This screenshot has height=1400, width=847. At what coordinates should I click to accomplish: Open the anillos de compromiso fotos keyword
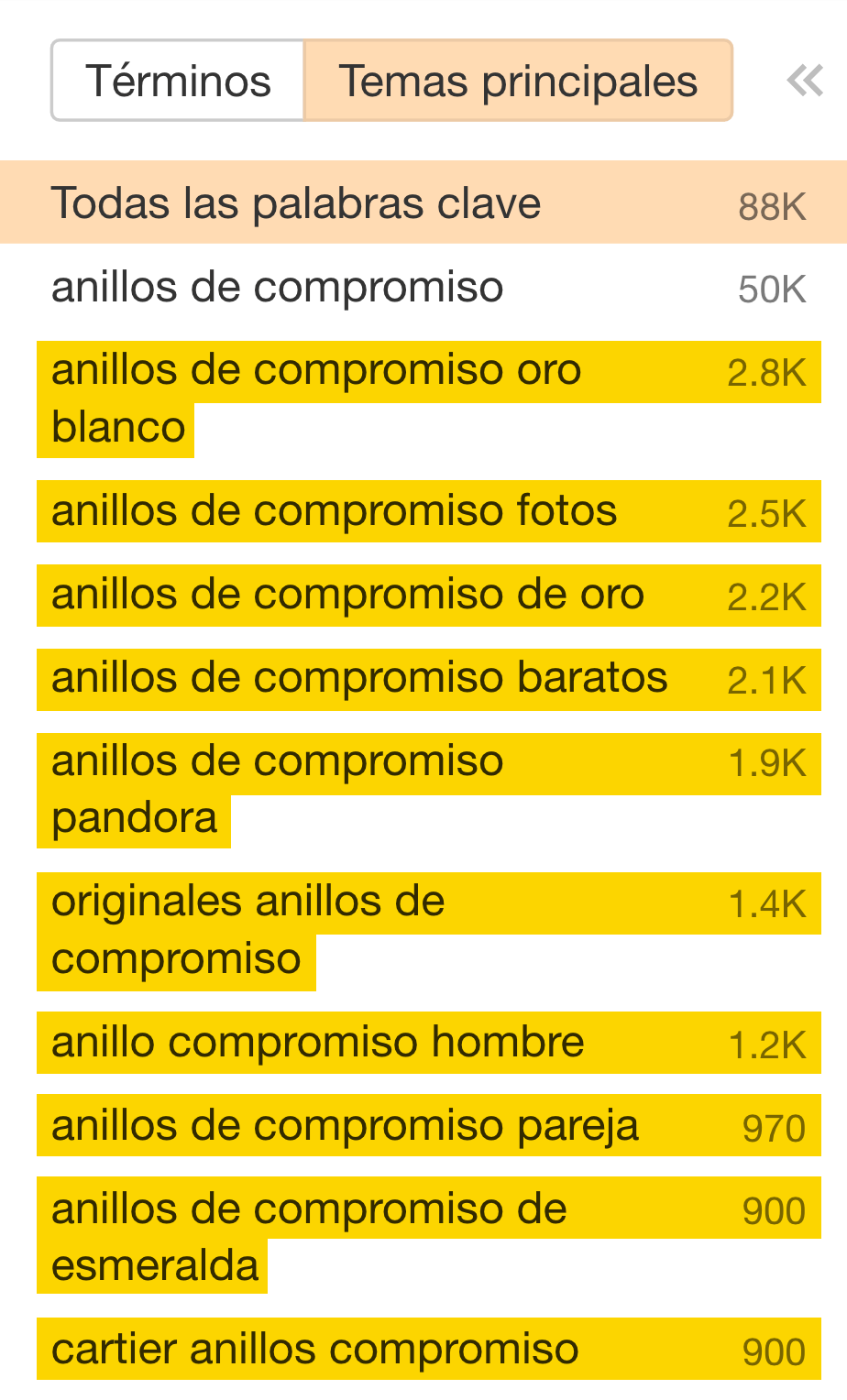[334, 511]
